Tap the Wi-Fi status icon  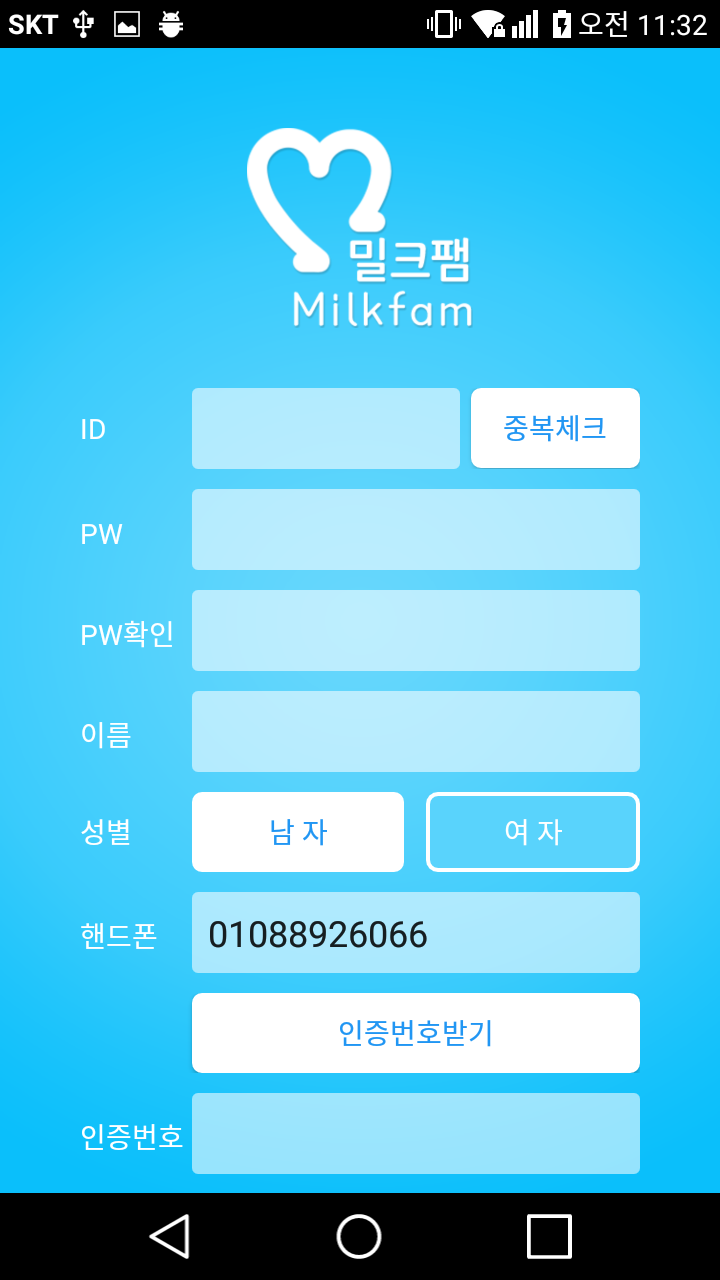487,21
